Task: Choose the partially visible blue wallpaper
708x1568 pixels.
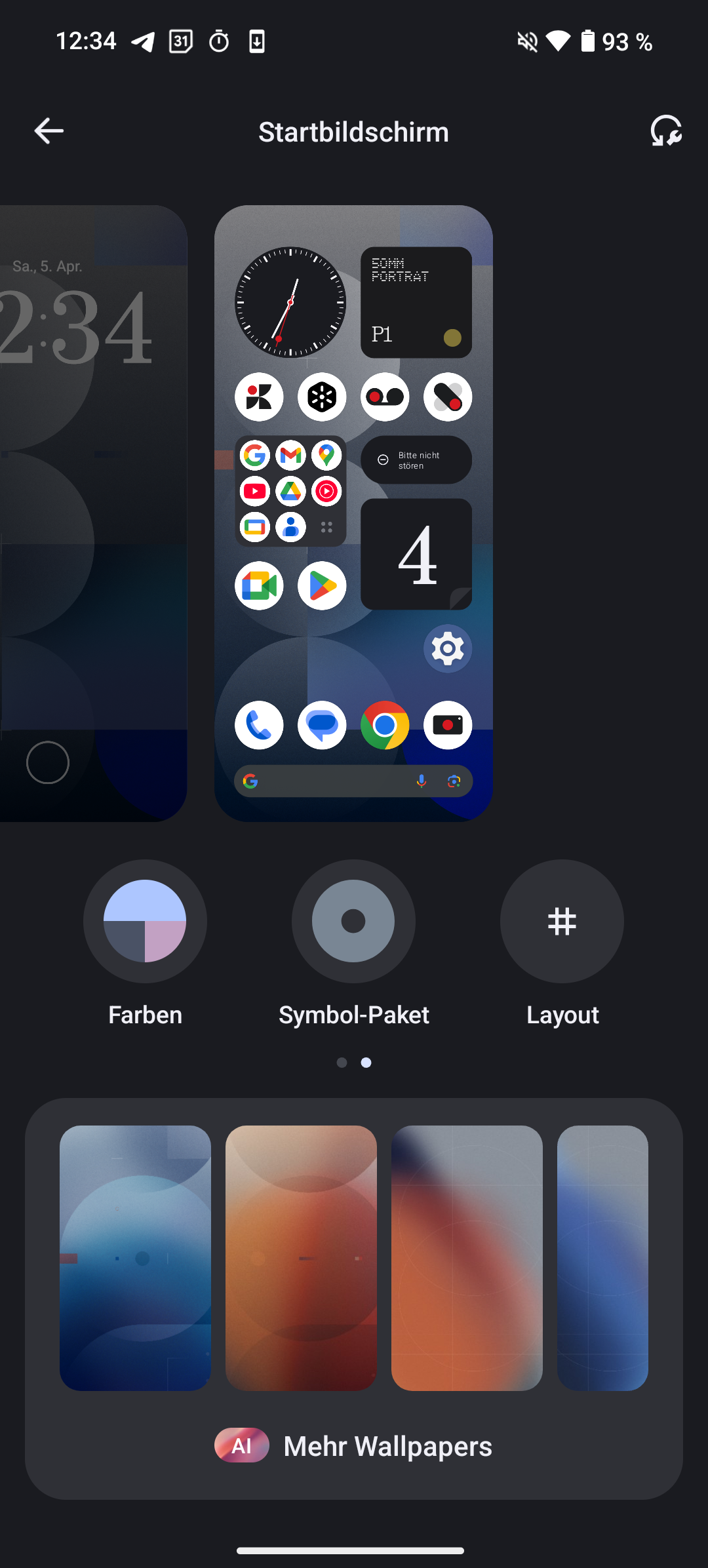Action: tap(602, 1258)
